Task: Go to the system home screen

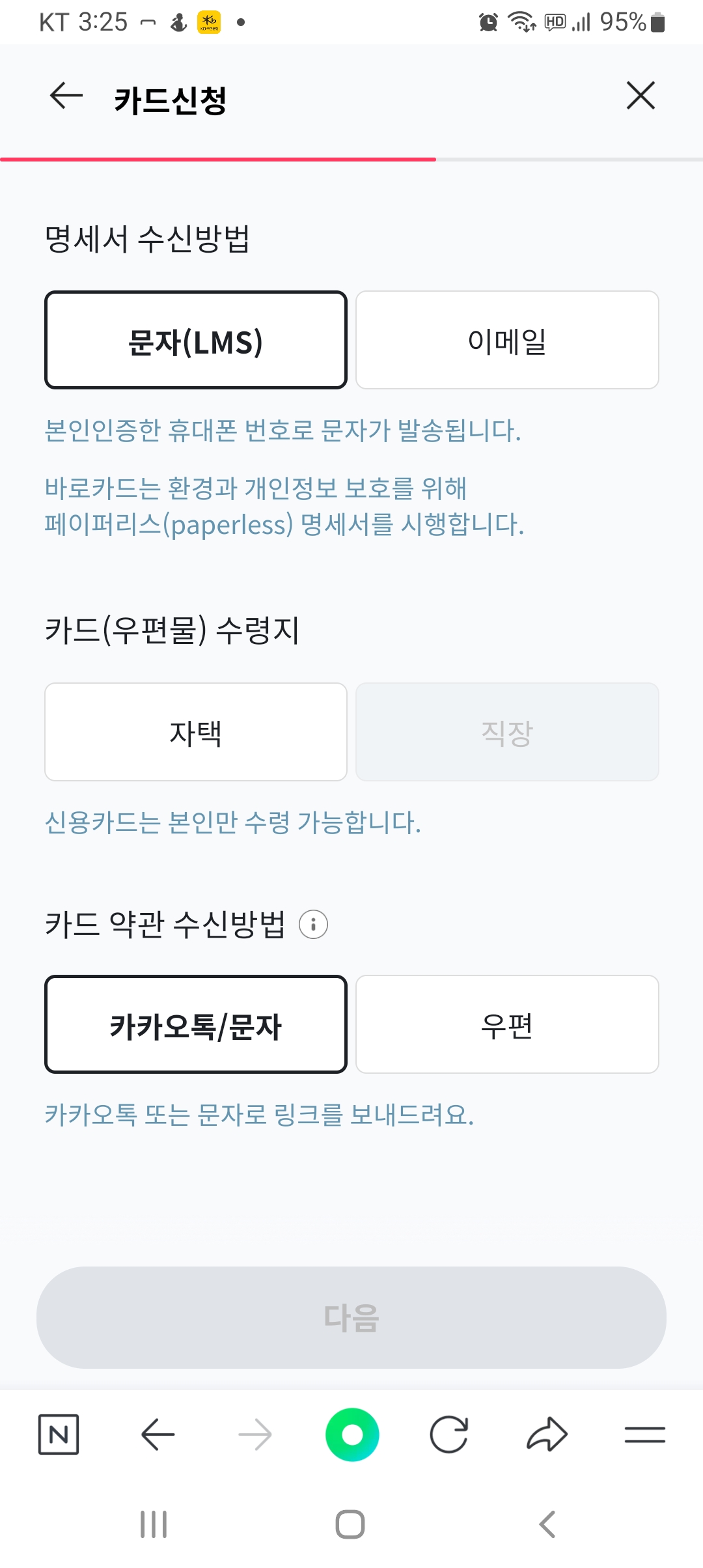Action: point(350,1524)
